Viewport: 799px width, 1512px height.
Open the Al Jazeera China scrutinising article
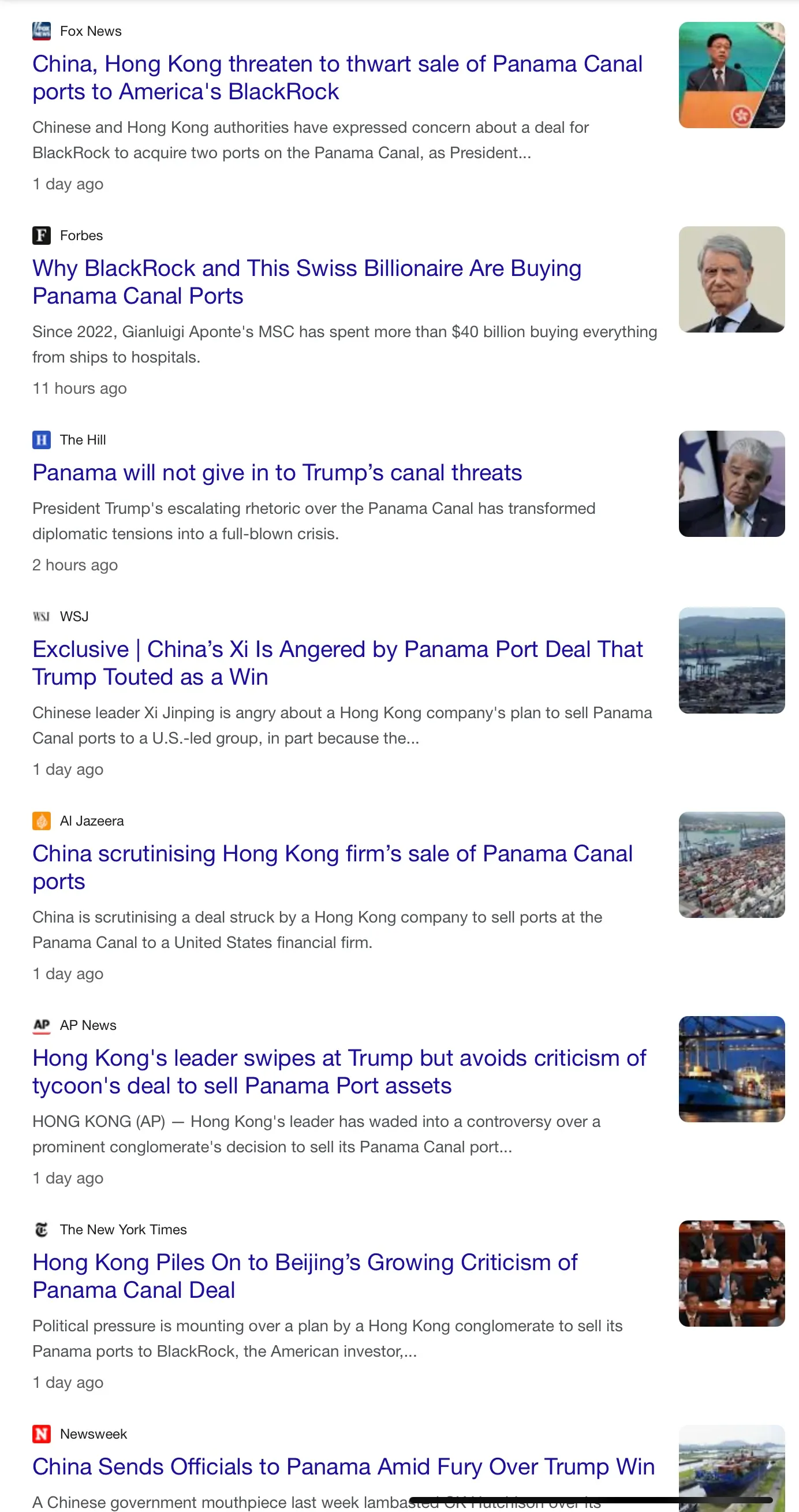tap(333, 868)
